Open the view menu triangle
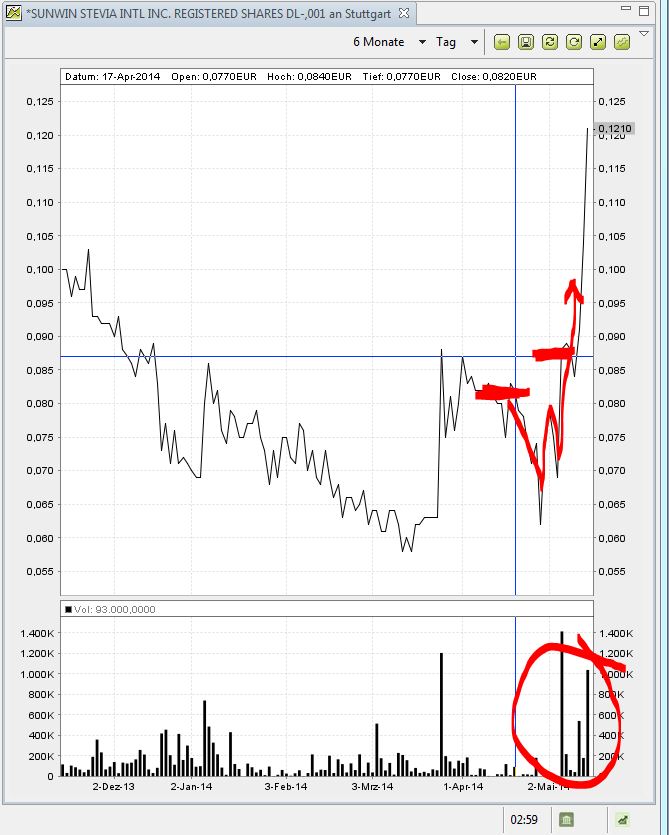Image resolution: width=669 pixels, height=835 pixels. click(x=644, y=32)
